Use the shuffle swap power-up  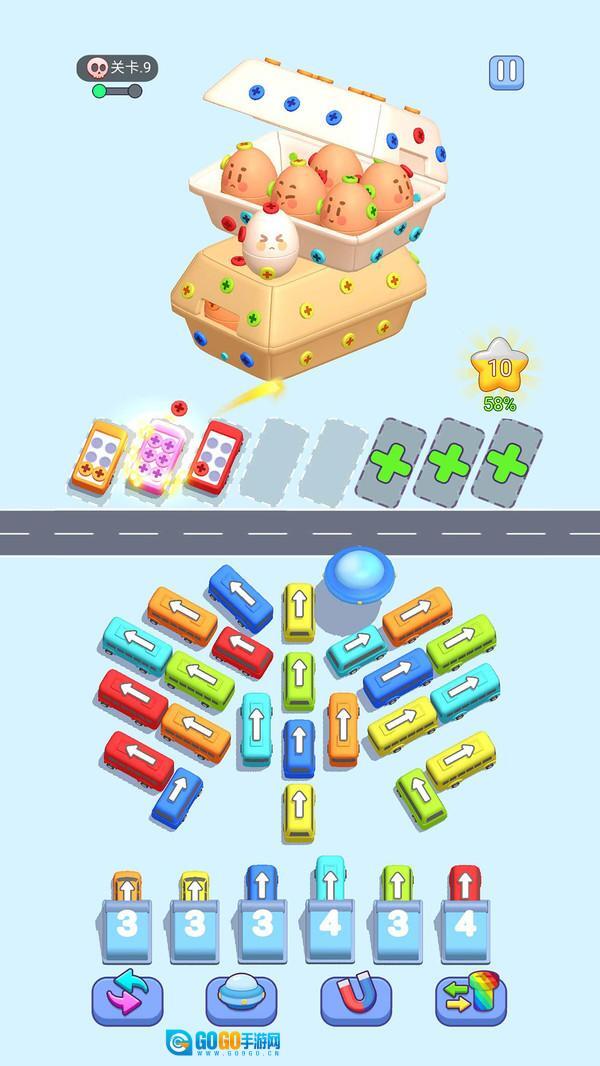127,1001
